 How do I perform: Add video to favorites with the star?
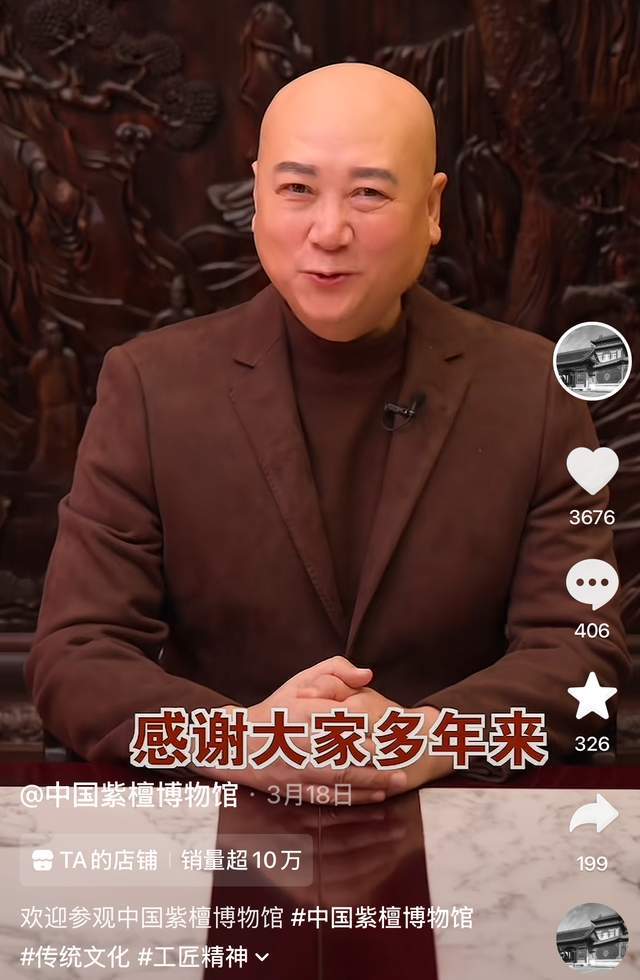coord(592,697)
